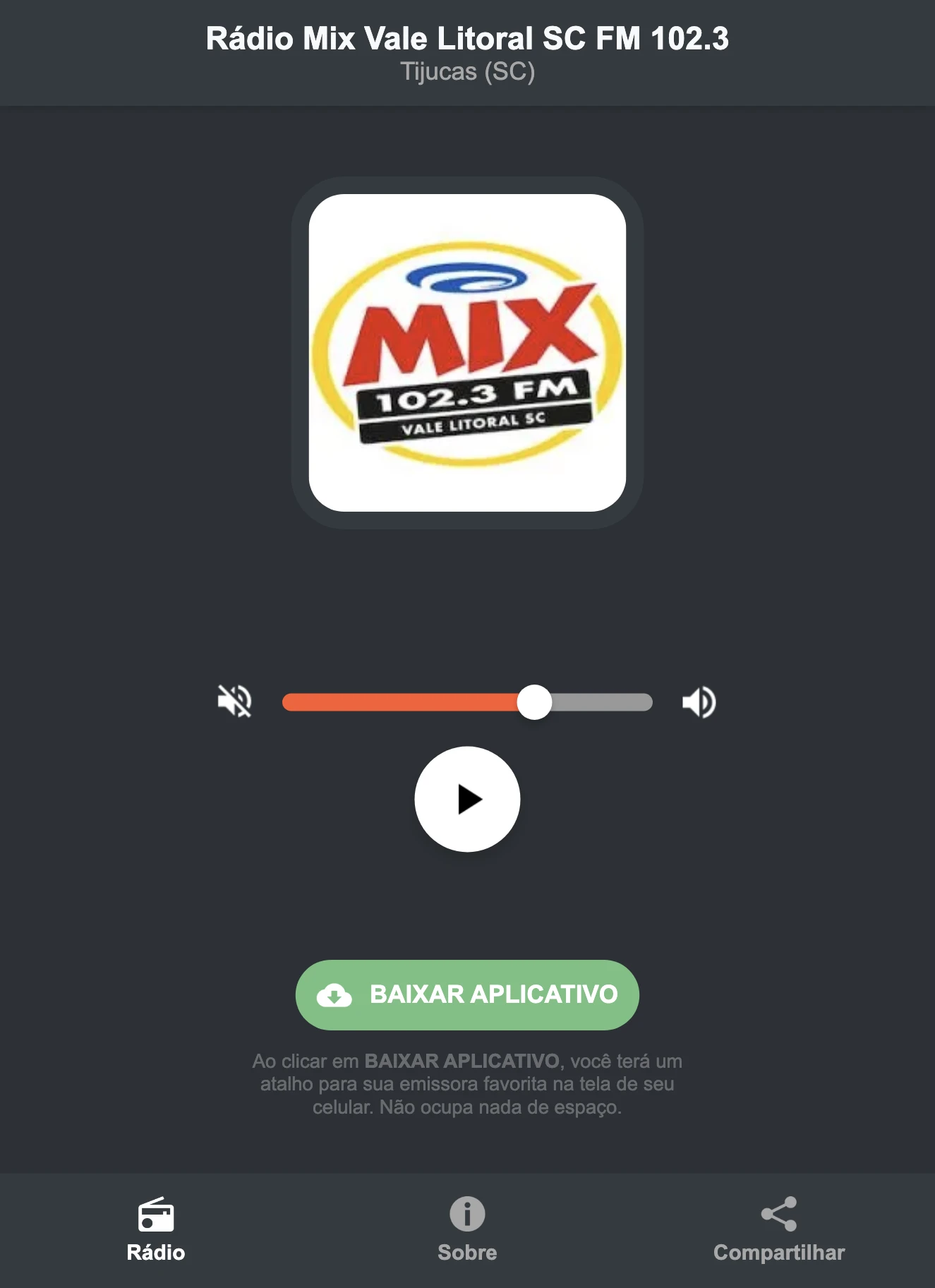Set maximum volume with the speaker icon
Image resolution: width=935 pixels, height=1288 pixels.
tap(698, 701)
